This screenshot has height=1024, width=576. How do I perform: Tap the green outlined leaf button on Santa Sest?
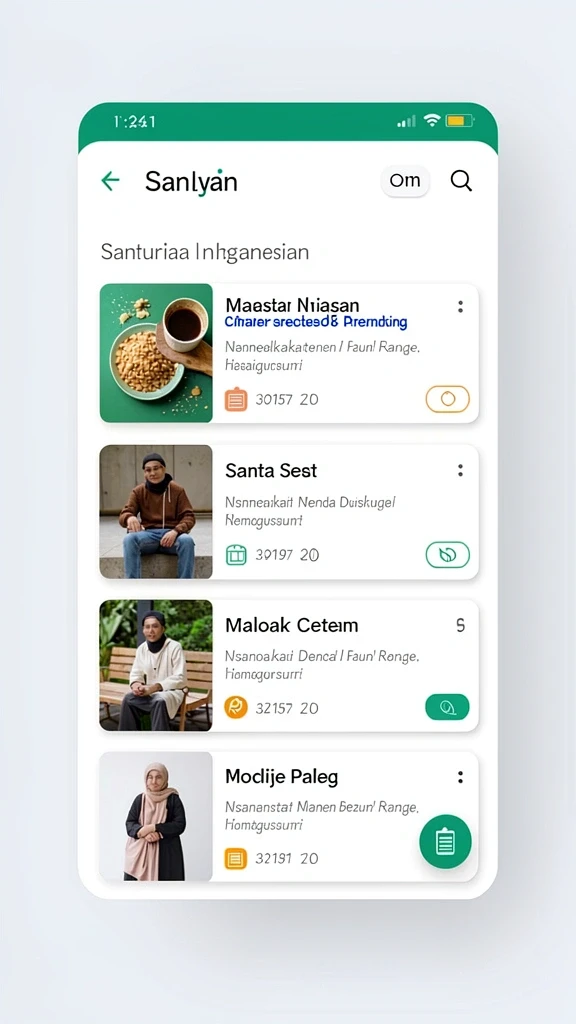pos(447,555)
